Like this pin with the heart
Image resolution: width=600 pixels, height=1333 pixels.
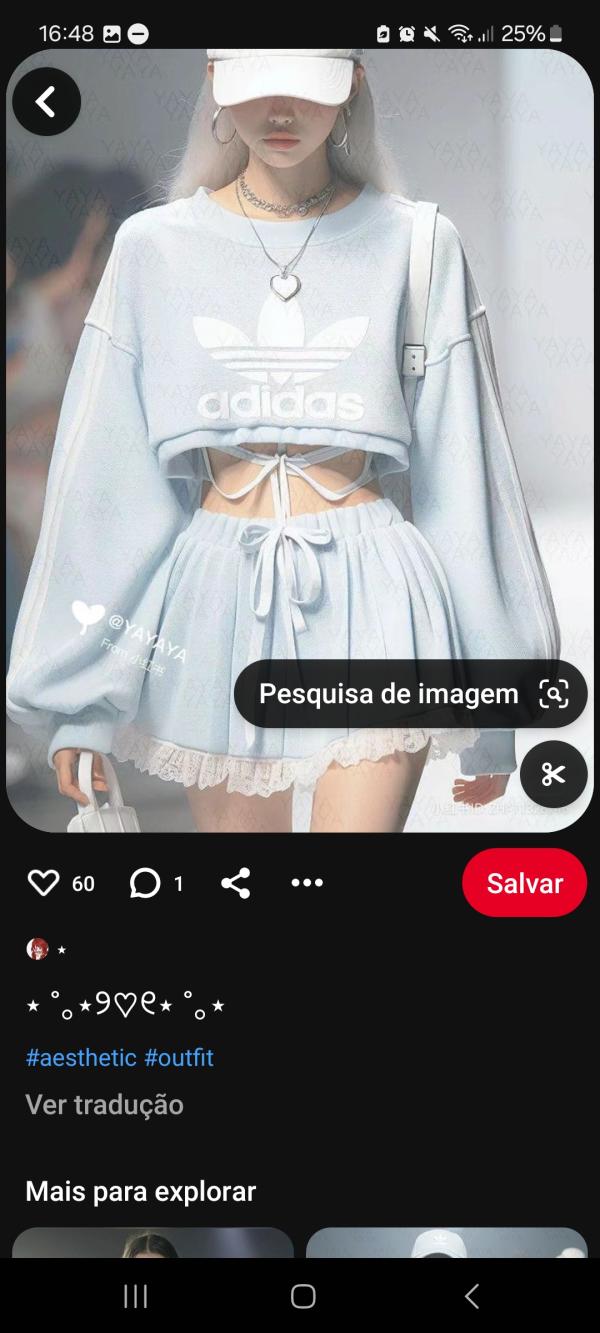coord(44,883)
